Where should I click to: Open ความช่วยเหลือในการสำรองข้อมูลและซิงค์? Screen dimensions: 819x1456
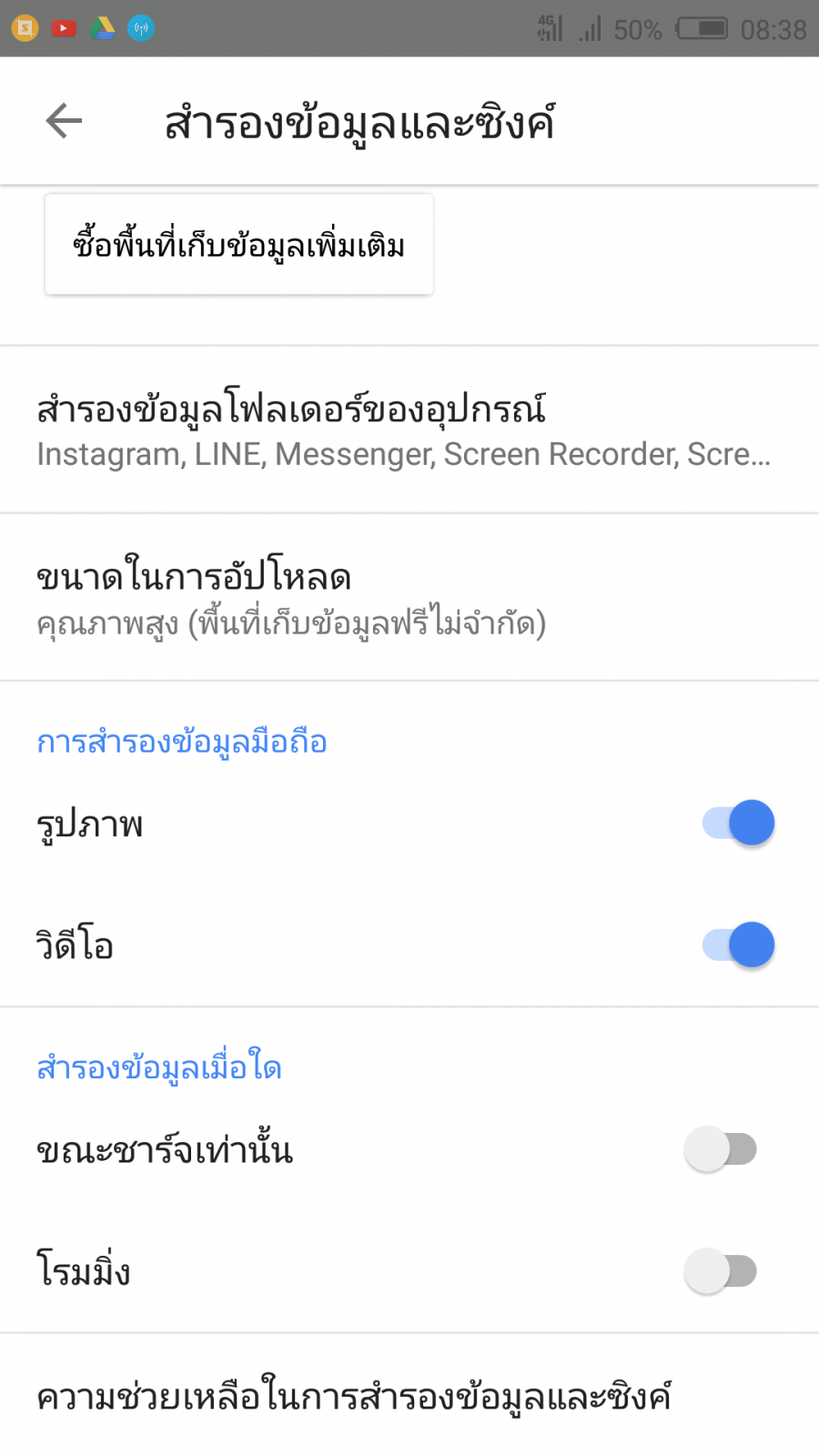tap(355, 1397)
